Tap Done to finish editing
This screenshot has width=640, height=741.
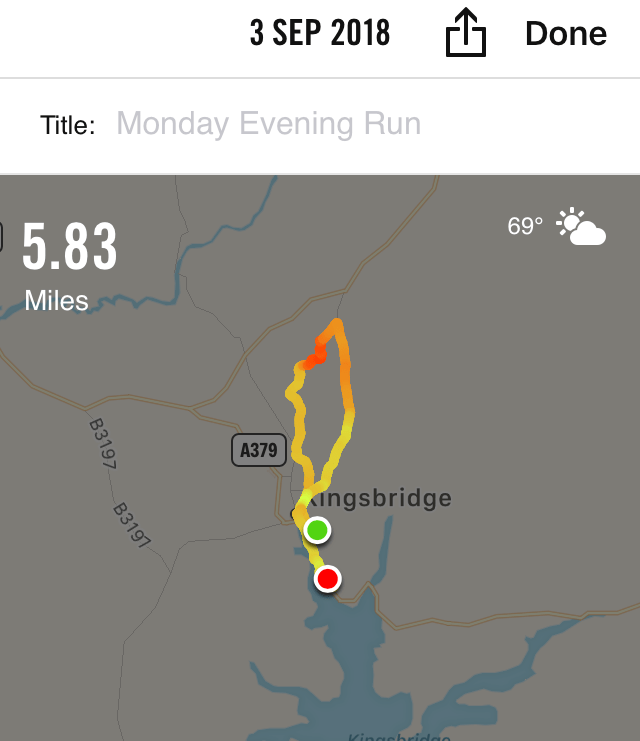(565, 34)
